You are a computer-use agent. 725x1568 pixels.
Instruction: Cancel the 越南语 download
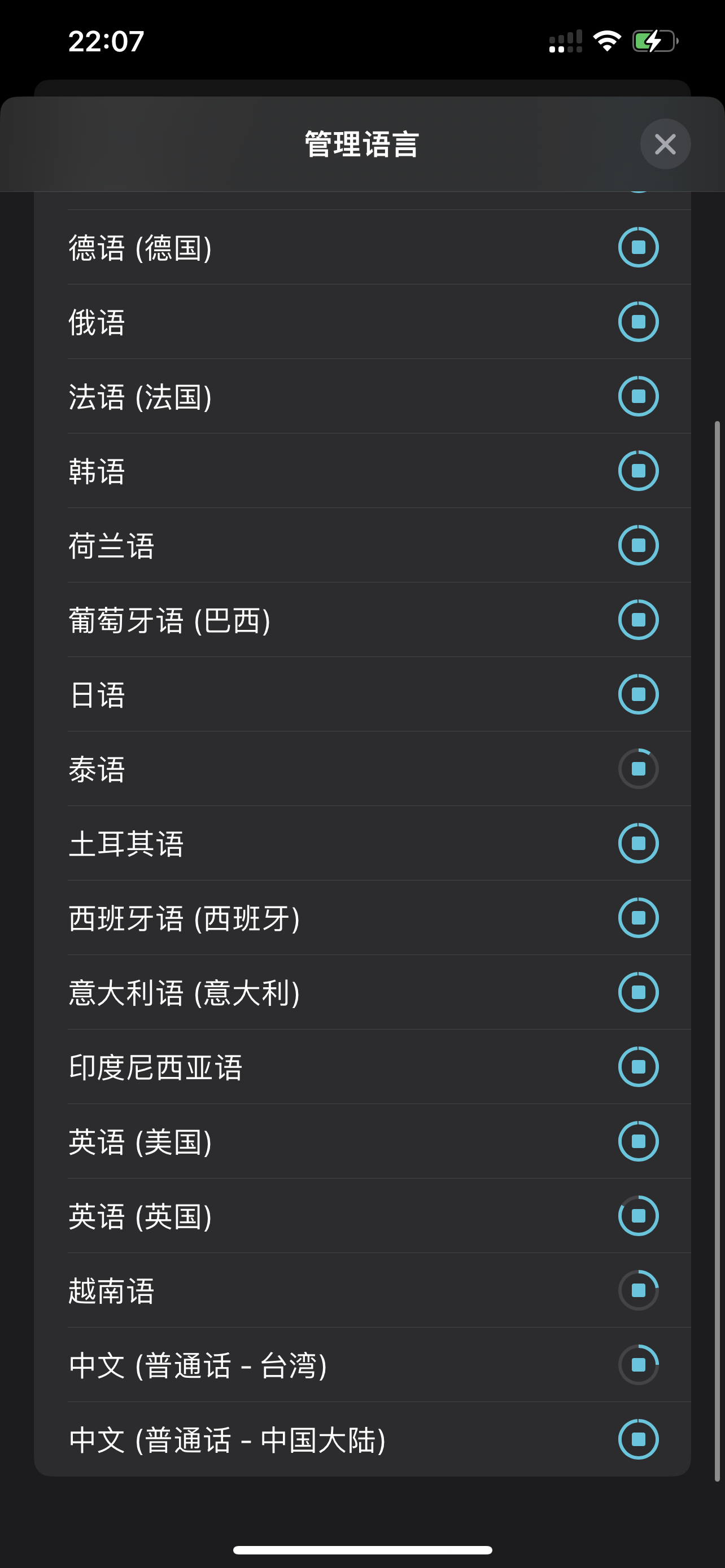(x=638, y=1290)
